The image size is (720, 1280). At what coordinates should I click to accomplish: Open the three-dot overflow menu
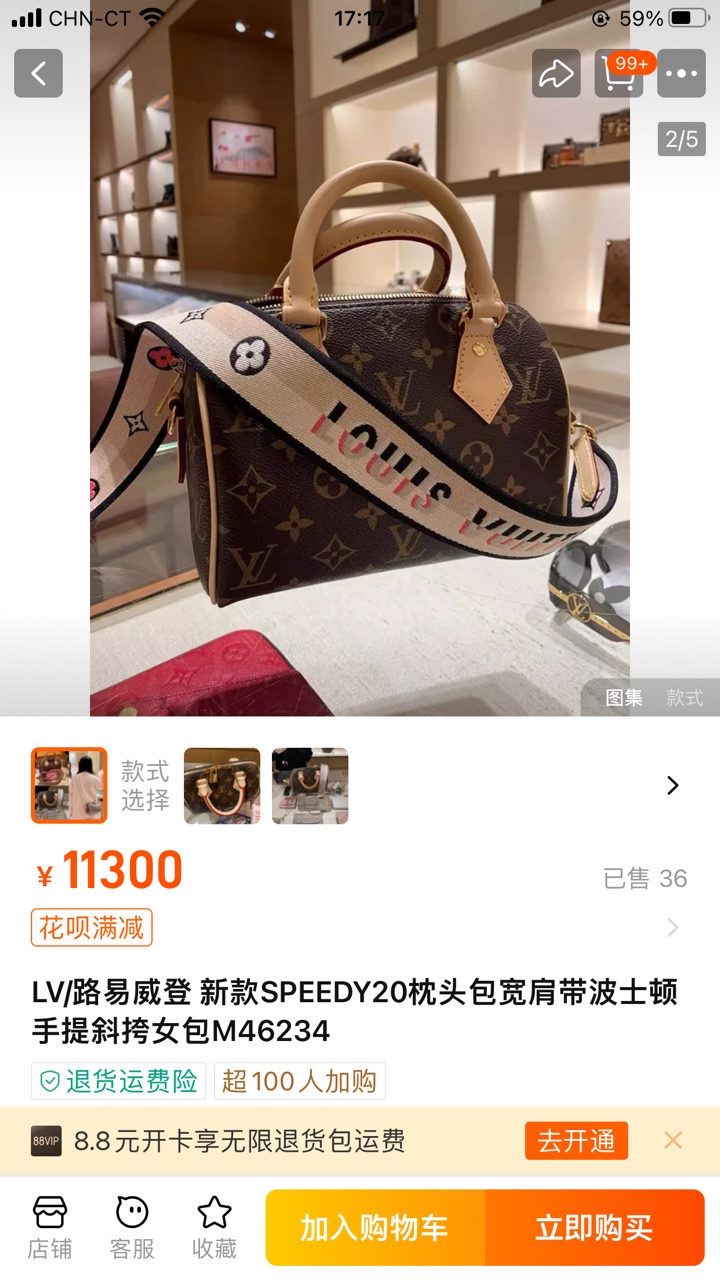tap(681, 73)
